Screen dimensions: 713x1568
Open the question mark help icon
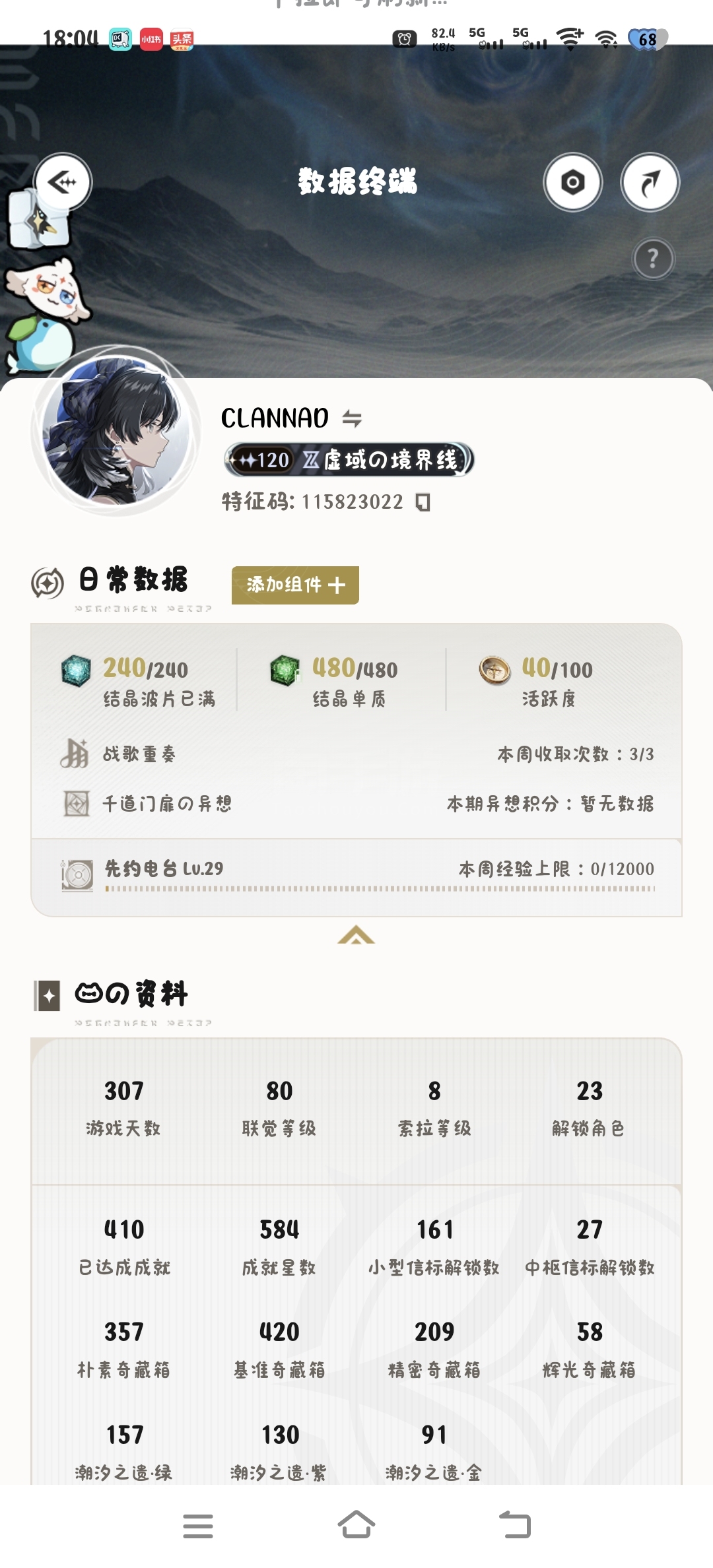(x=653, y=258)
